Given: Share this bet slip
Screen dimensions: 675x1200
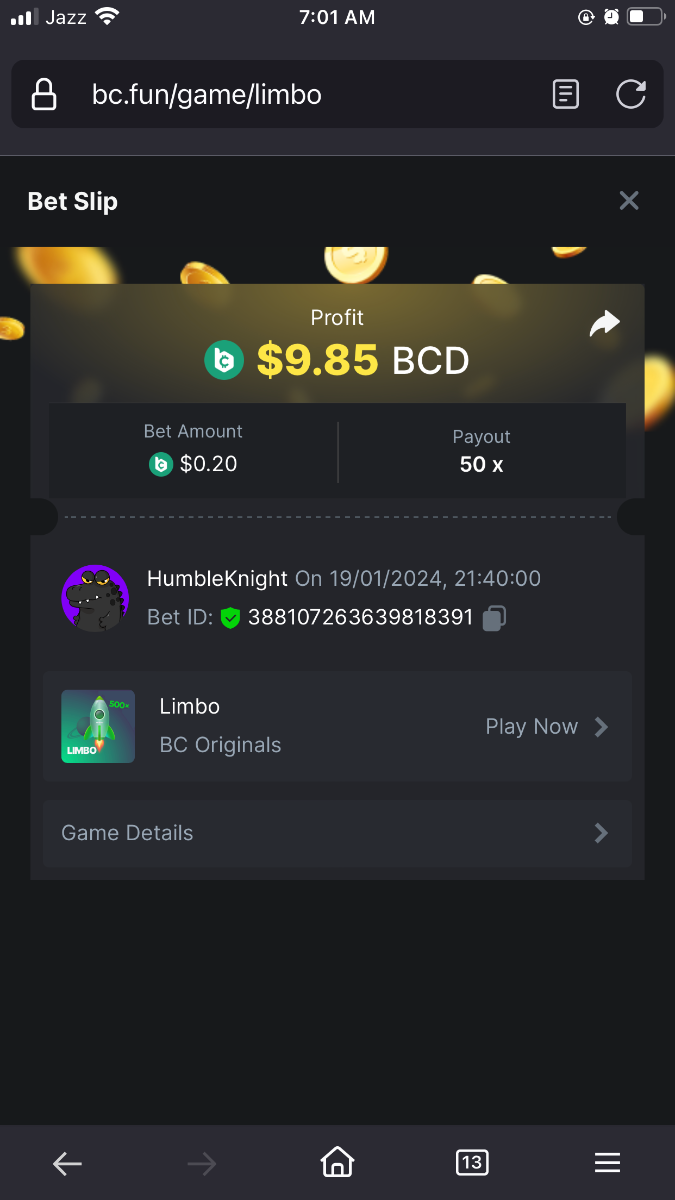Looking at the screenshot, I should click(605, 324).
